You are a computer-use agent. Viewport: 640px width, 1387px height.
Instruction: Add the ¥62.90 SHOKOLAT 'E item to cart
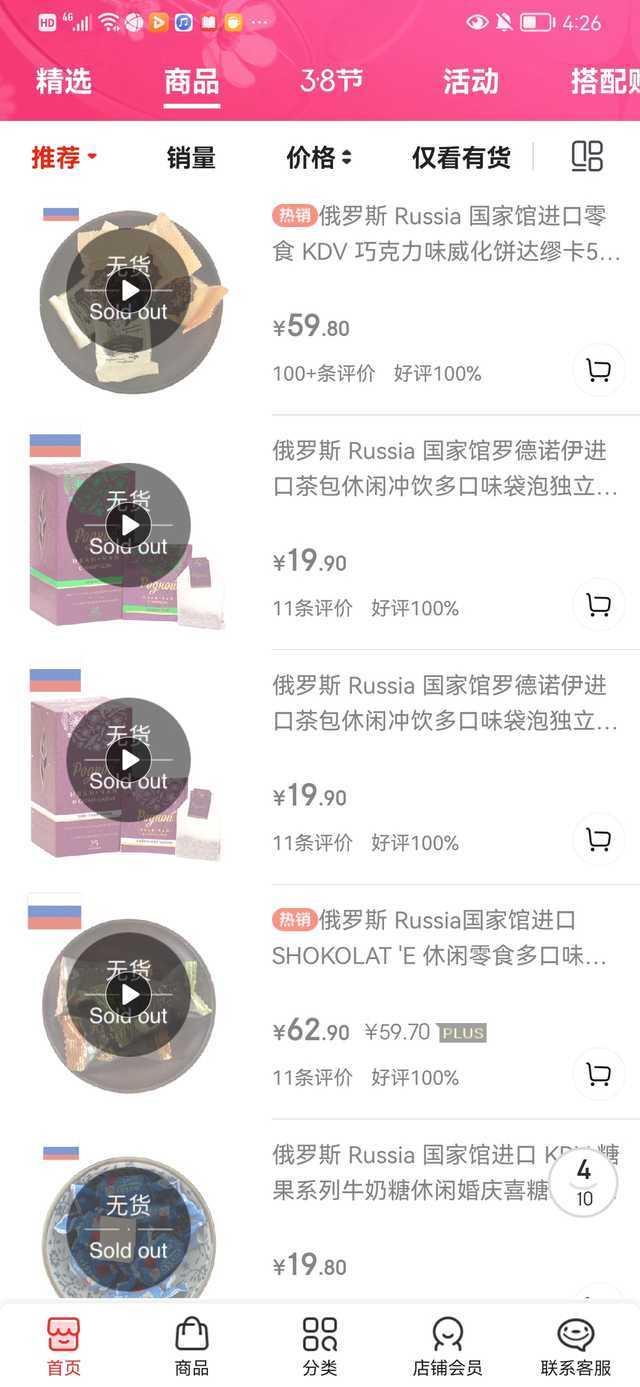598,1075
